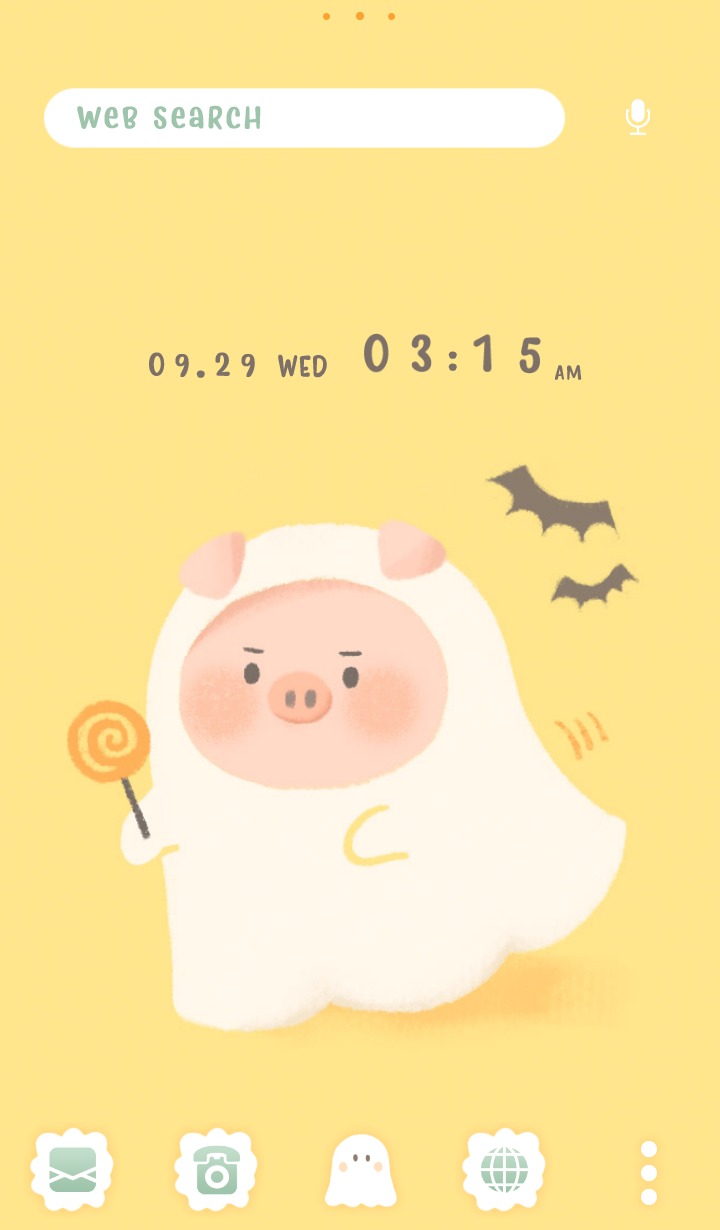
Task: Start voice search with the microphone
Action: (638, 118)
